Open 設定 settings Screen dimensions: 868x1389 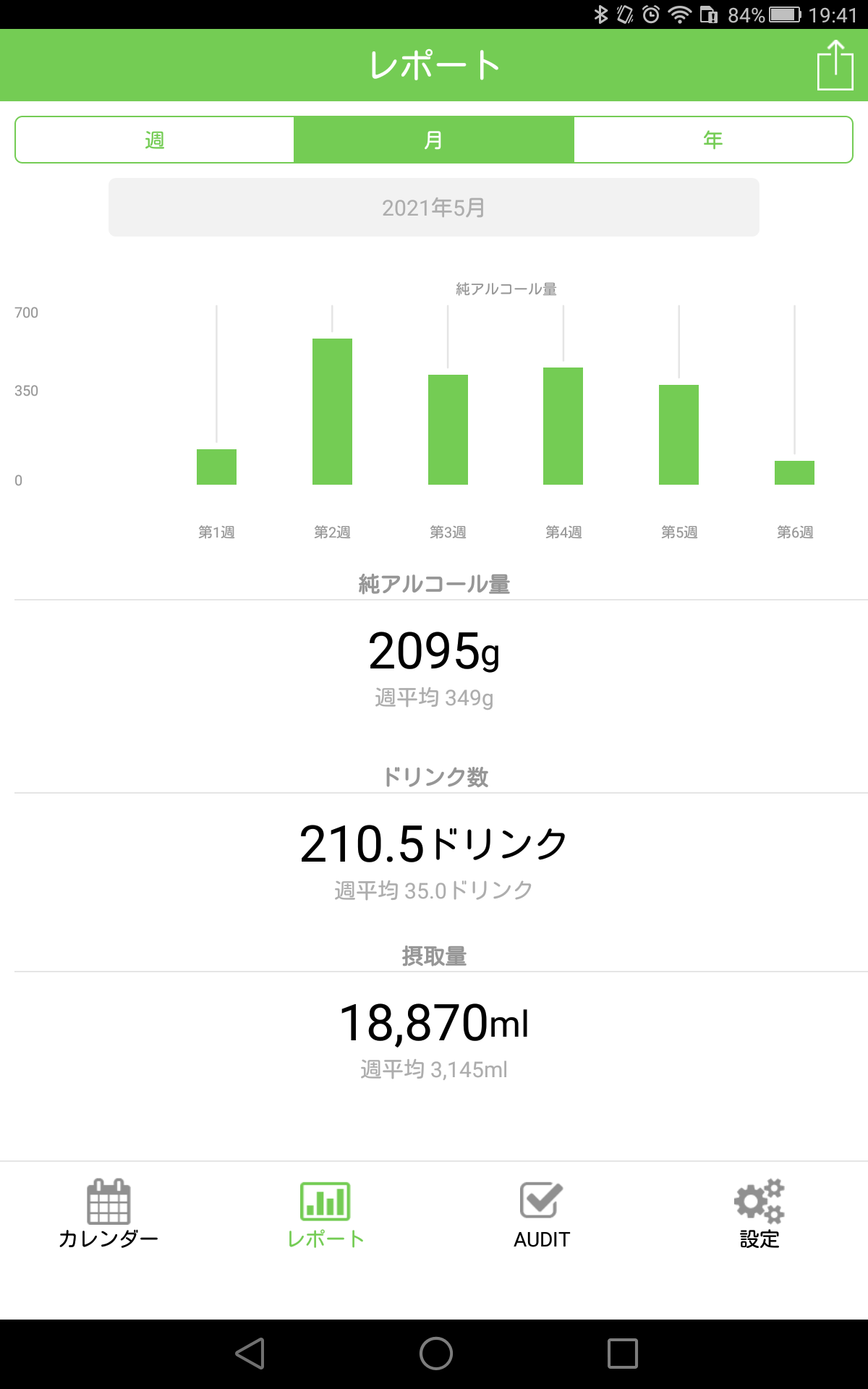759,1214
